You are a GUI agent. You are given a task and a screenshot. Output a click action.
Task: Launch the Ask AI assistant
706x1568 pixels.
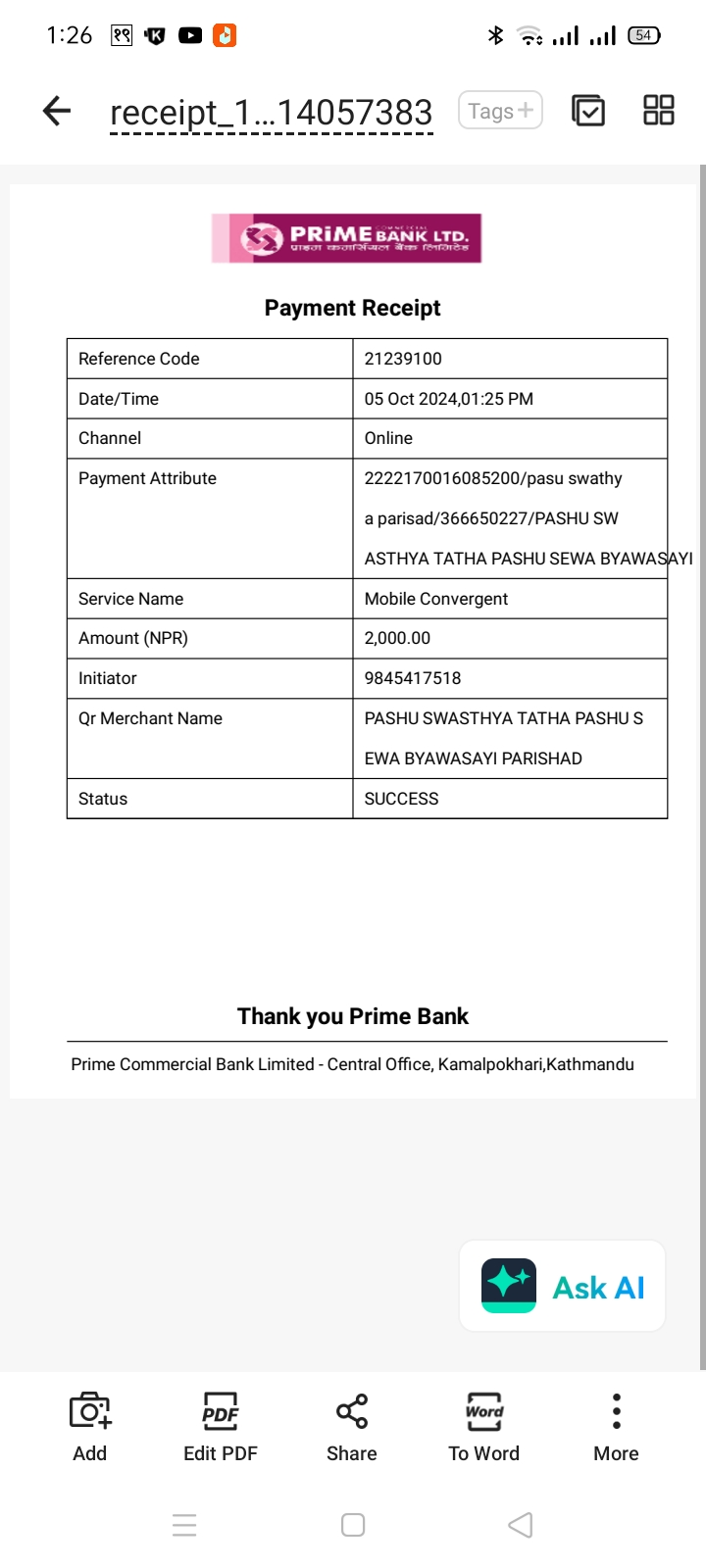(563, 1286)
